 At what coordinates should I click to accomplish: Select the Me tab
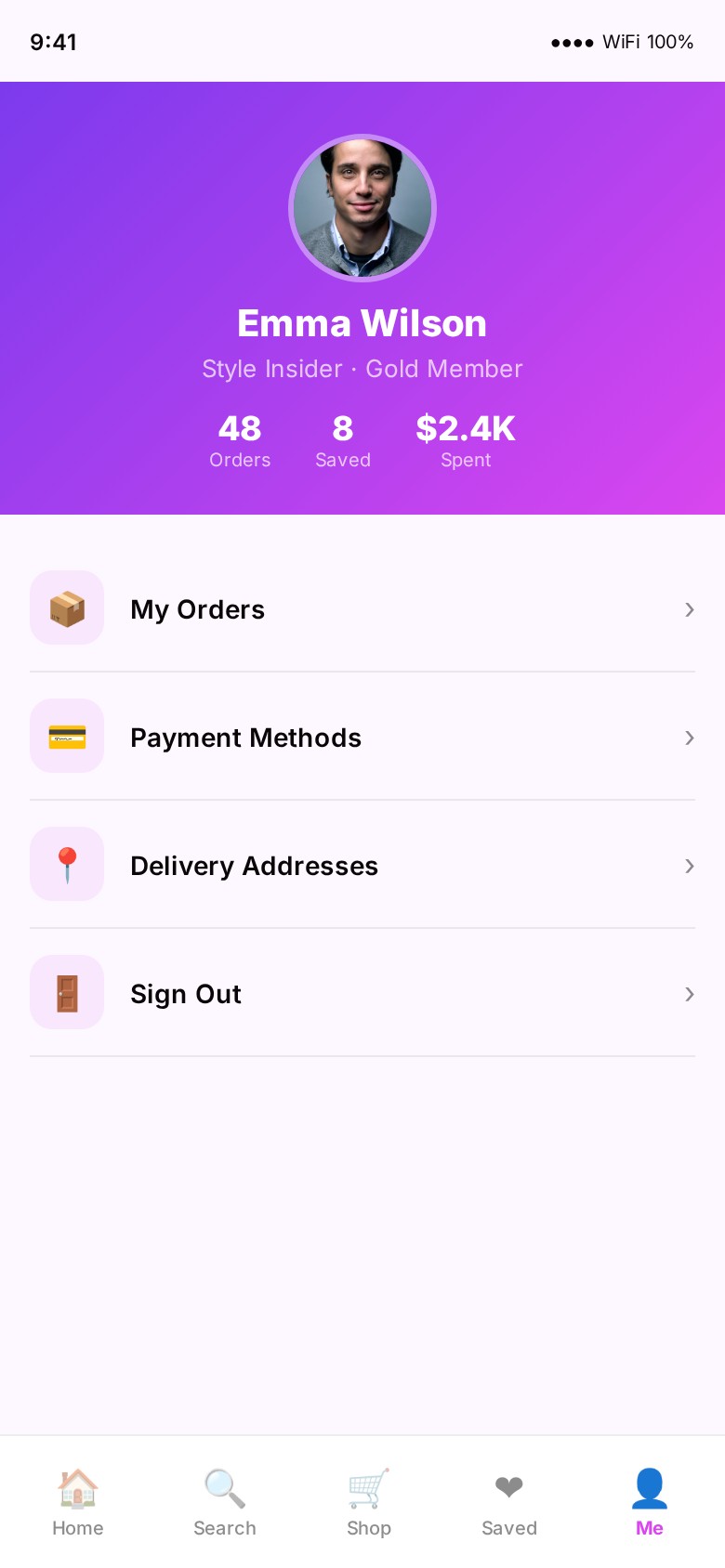coord(649,1501)
